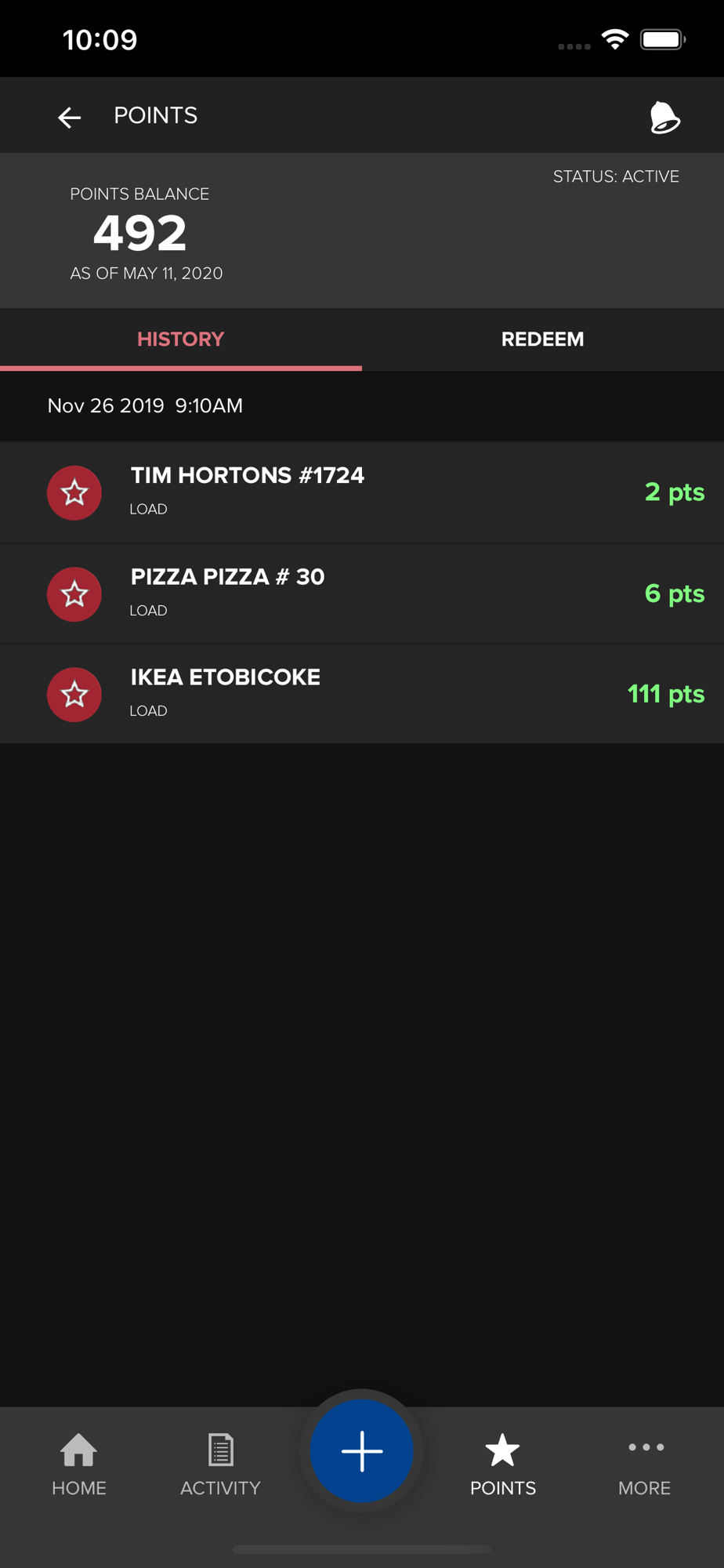Open the Tim Hortons #1724 transaction

pos(362,492)
